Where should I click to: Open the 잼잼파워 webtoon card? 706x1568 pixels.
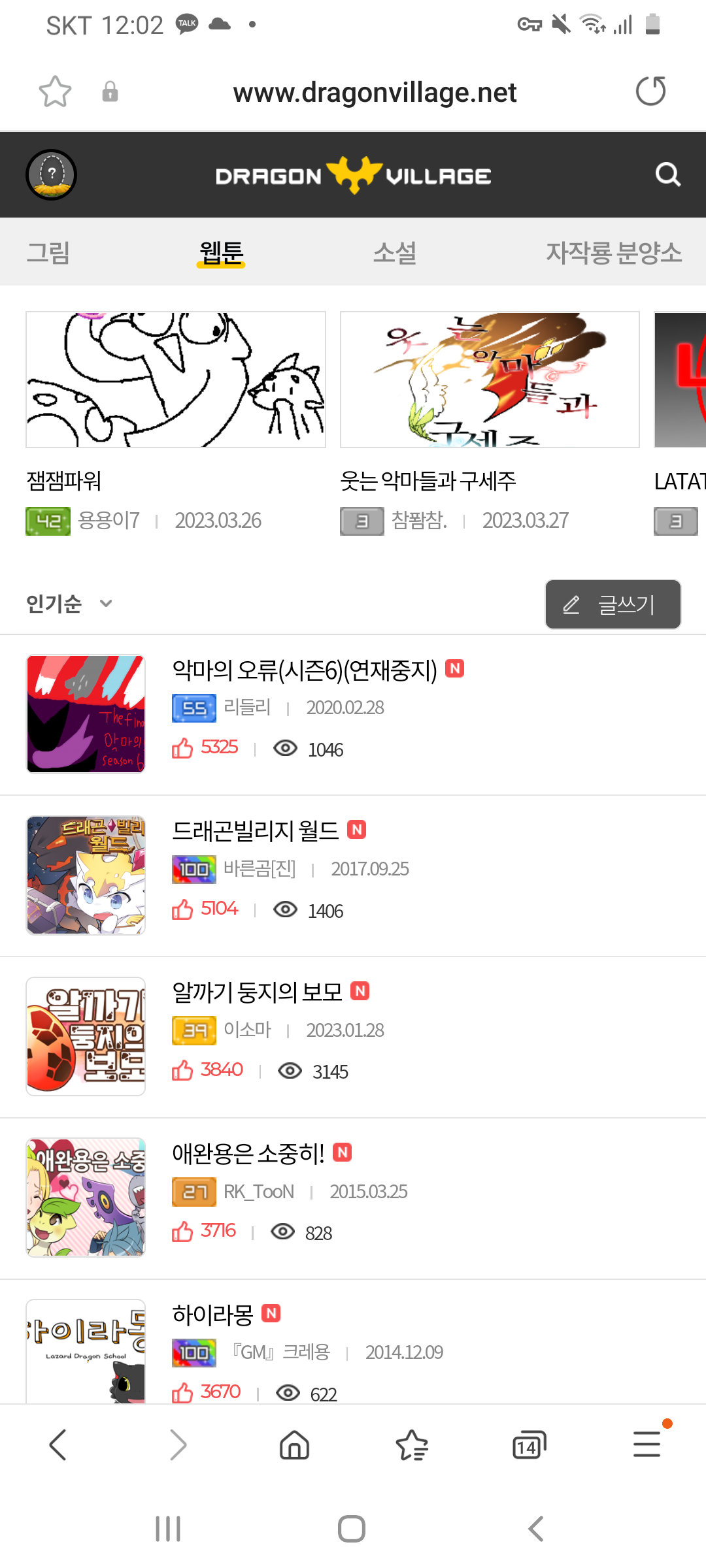click(x=175, y=380)
